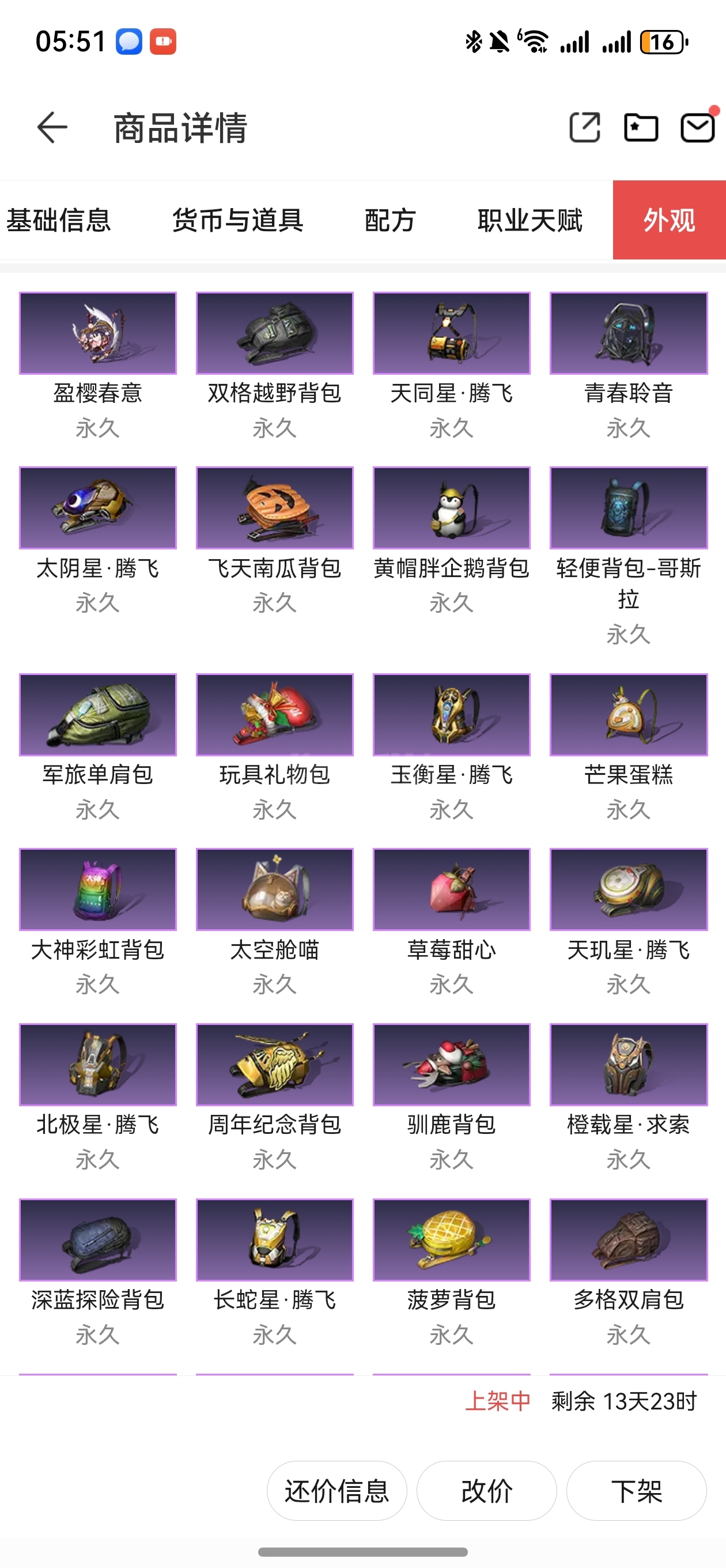
Task: Share this product listing
Action: [584, 128]
